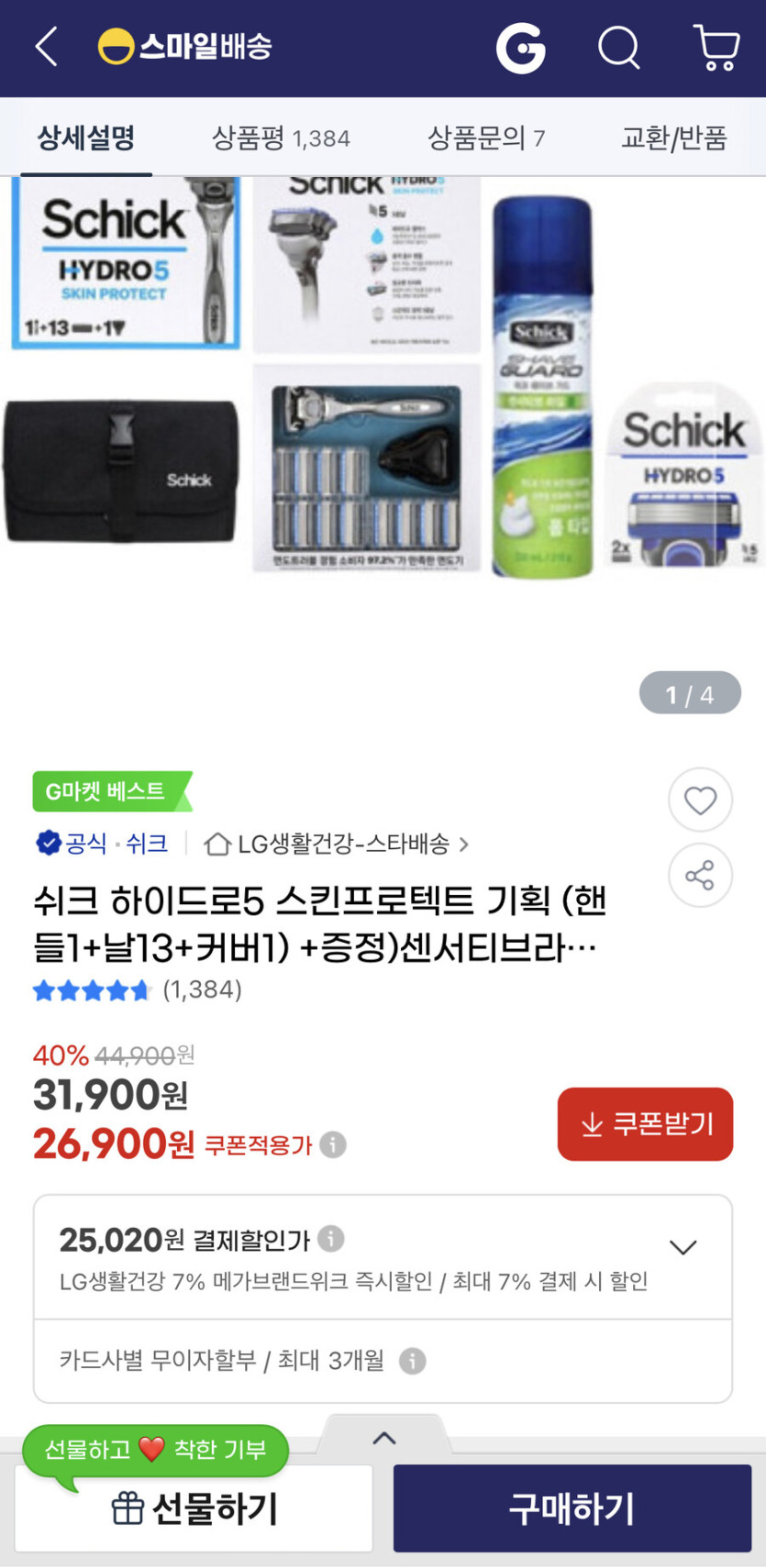
Task: Select the 상세설명 tab
Action: pos(86,138)
